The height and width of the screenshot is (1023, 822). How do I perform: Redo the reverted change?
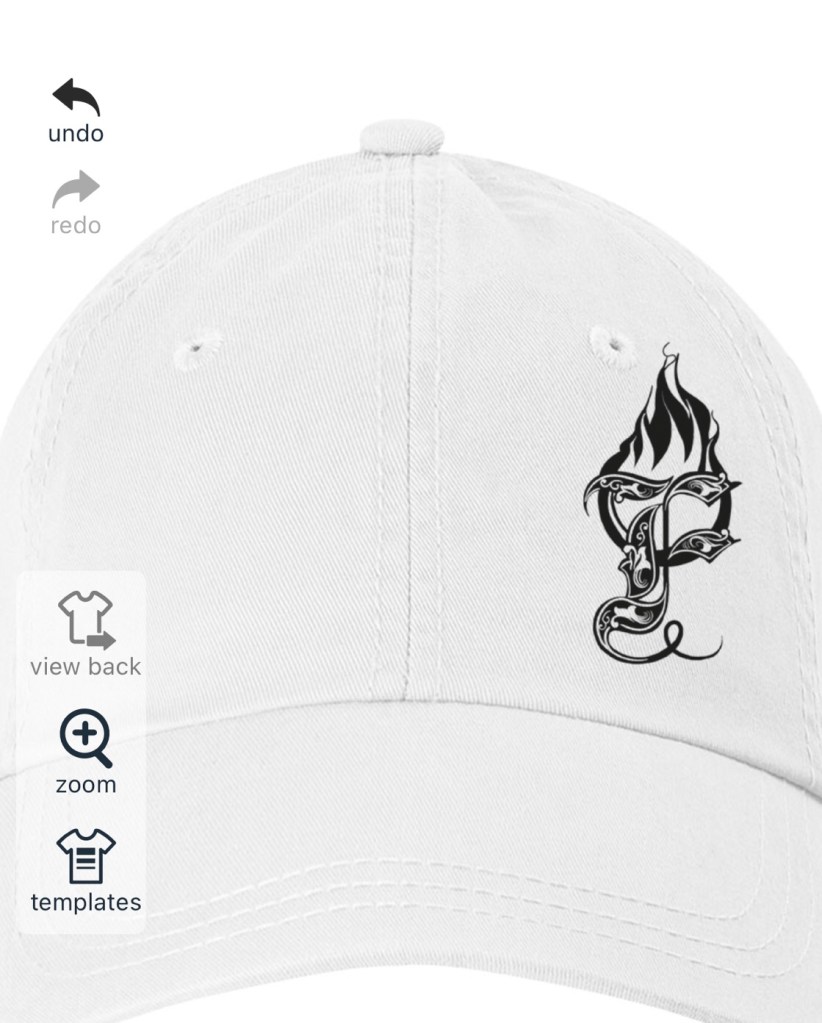(76, 202)
